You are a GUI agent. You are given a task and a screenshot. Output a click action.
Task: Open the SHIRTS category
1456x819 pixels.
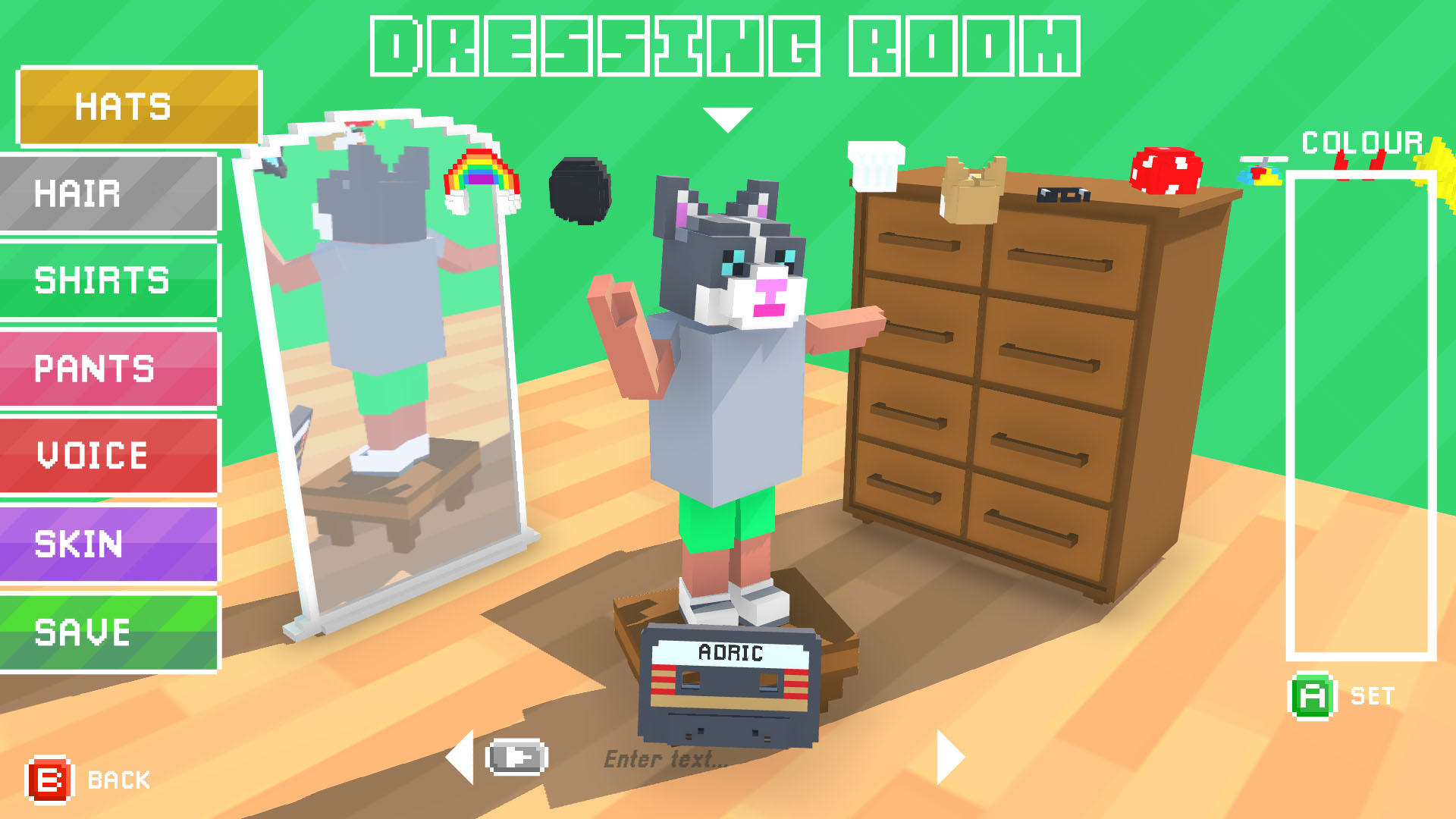coord(110,281)
